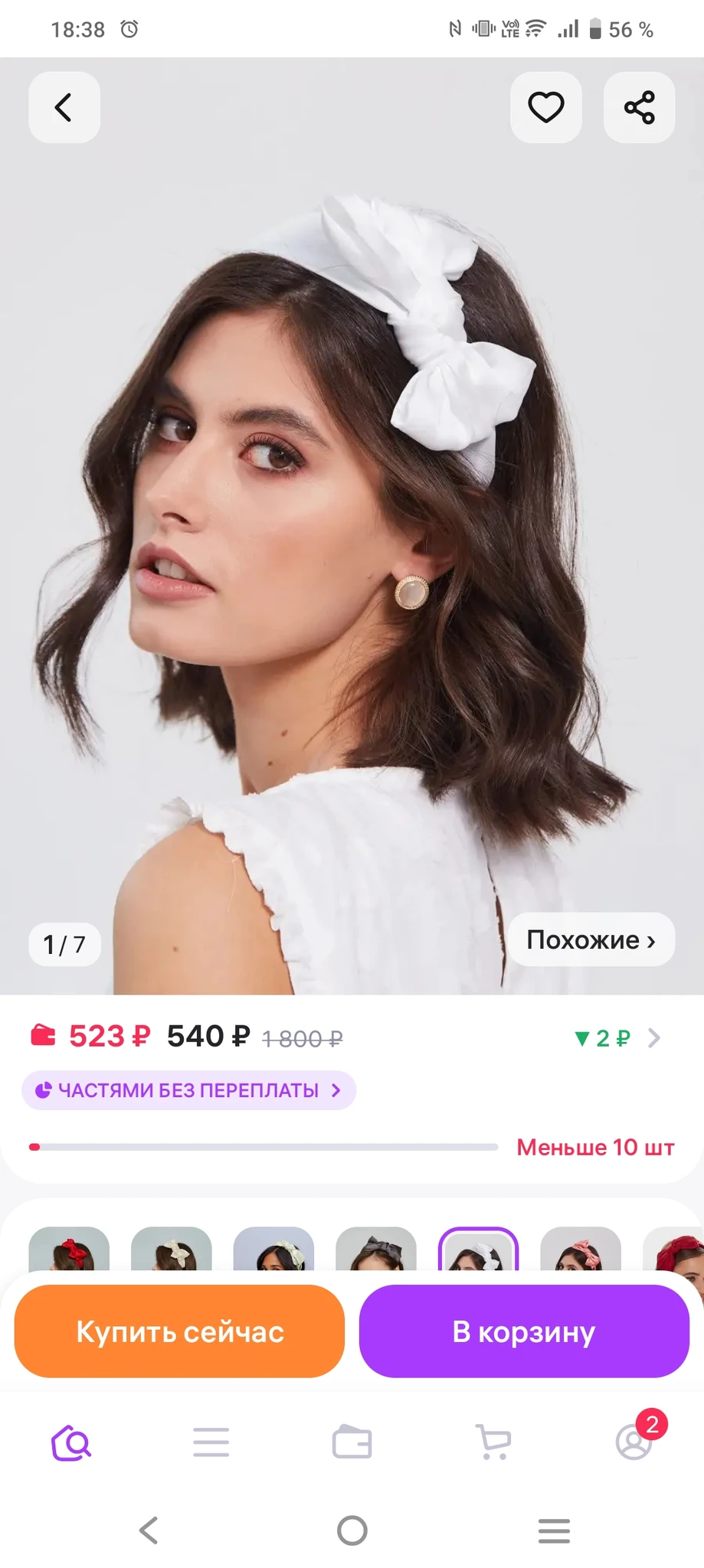Select the red bow headband variant

tap(69, 1249)
